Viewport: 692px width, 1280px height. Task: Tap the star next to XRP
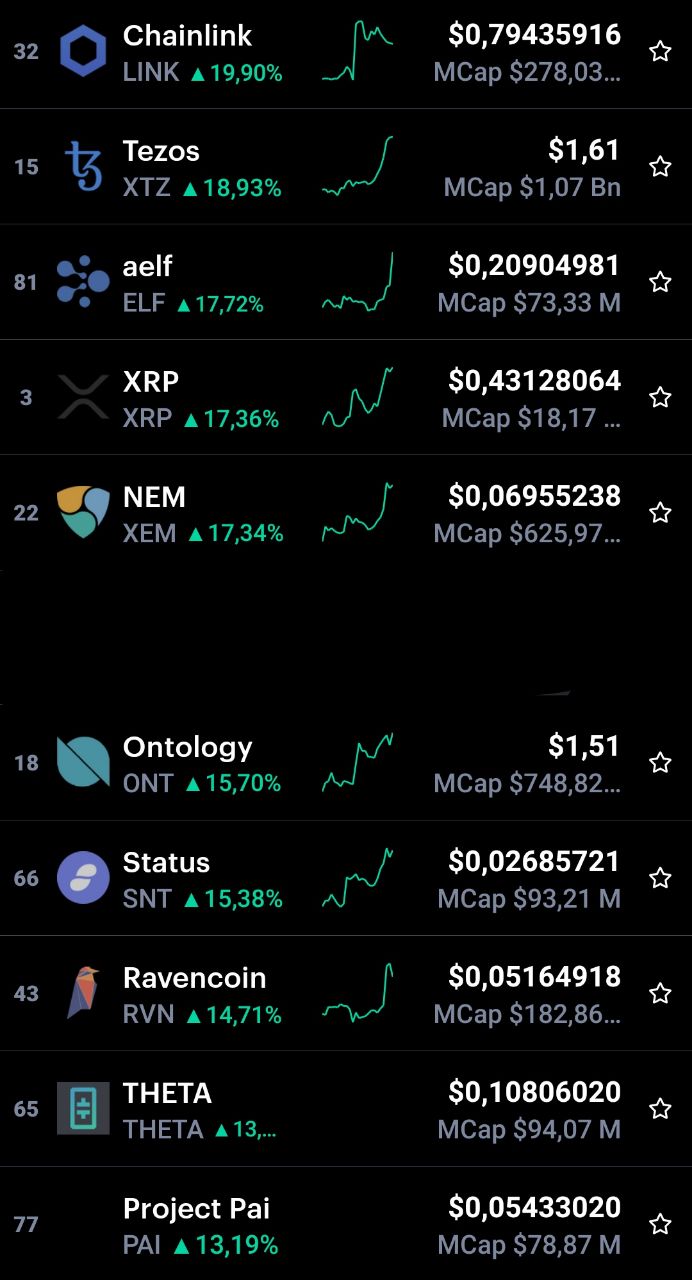(x=660, y=397)
